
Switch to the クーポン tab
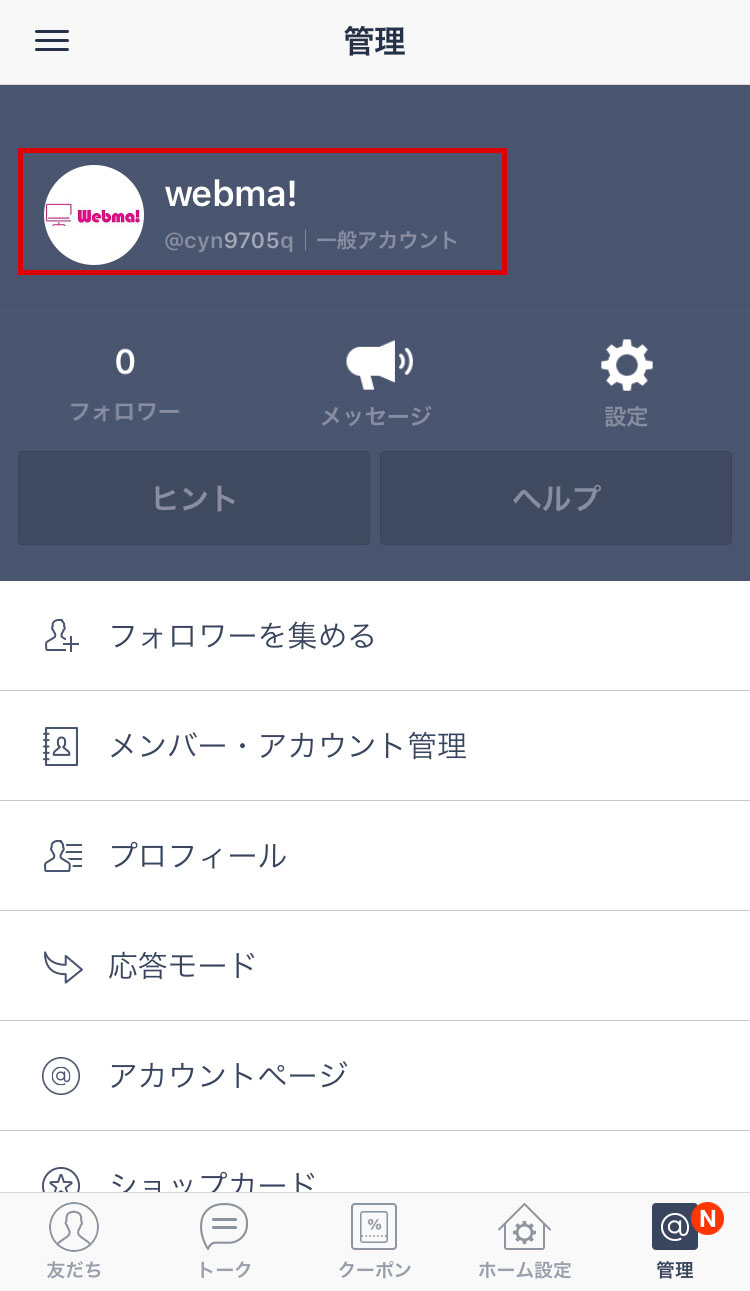tap(374, 1241)
